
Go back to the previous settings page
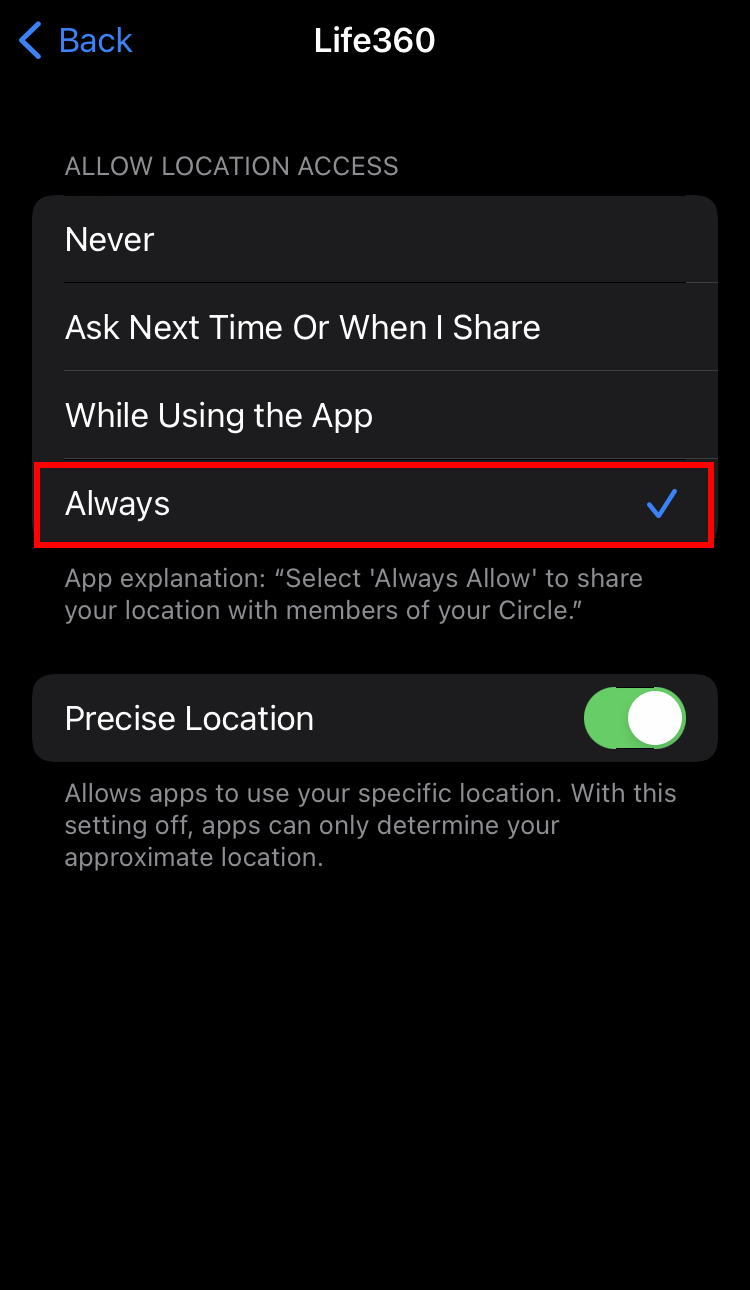[x=76, y=41]
